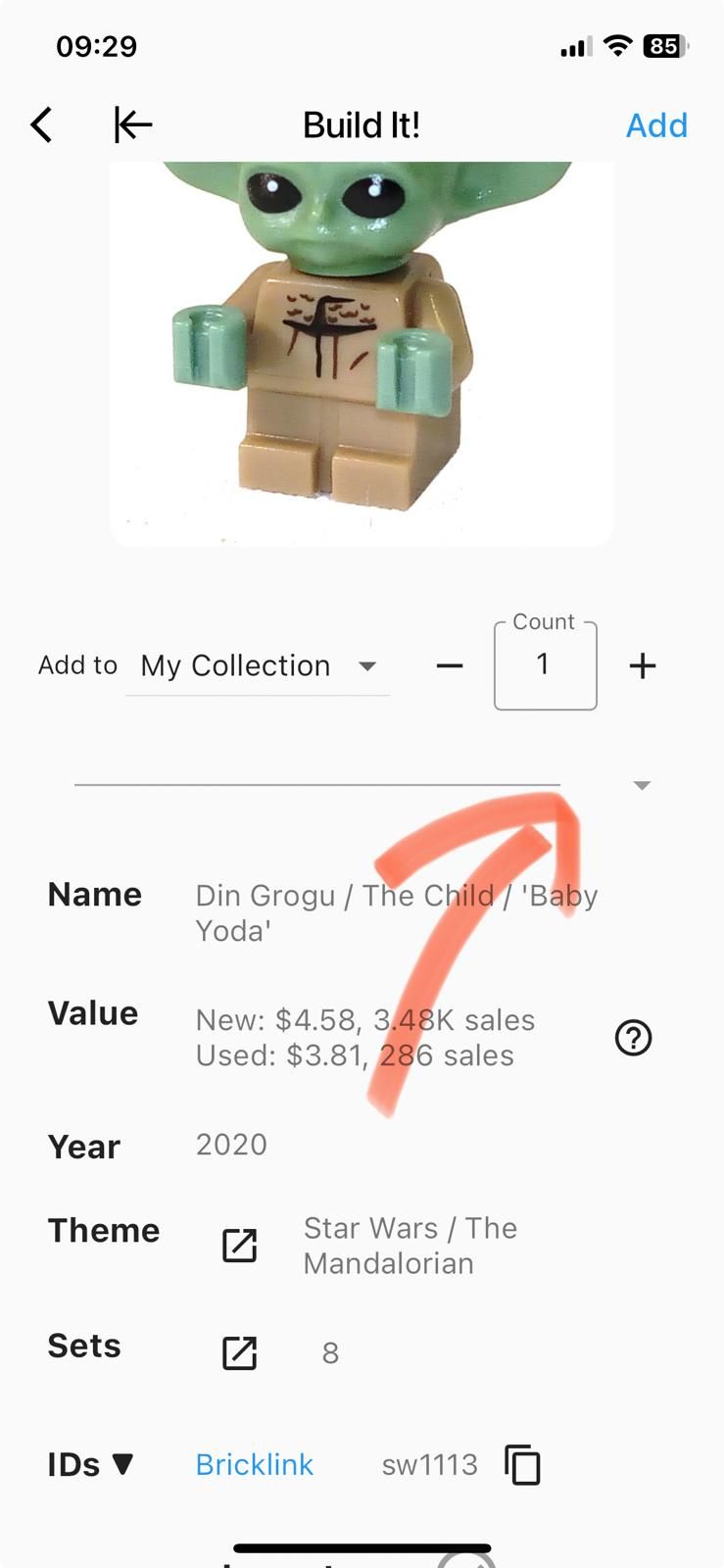Open the help icon next to Value
This screenshot has height=1568, width=724.
pos(633,1038)
